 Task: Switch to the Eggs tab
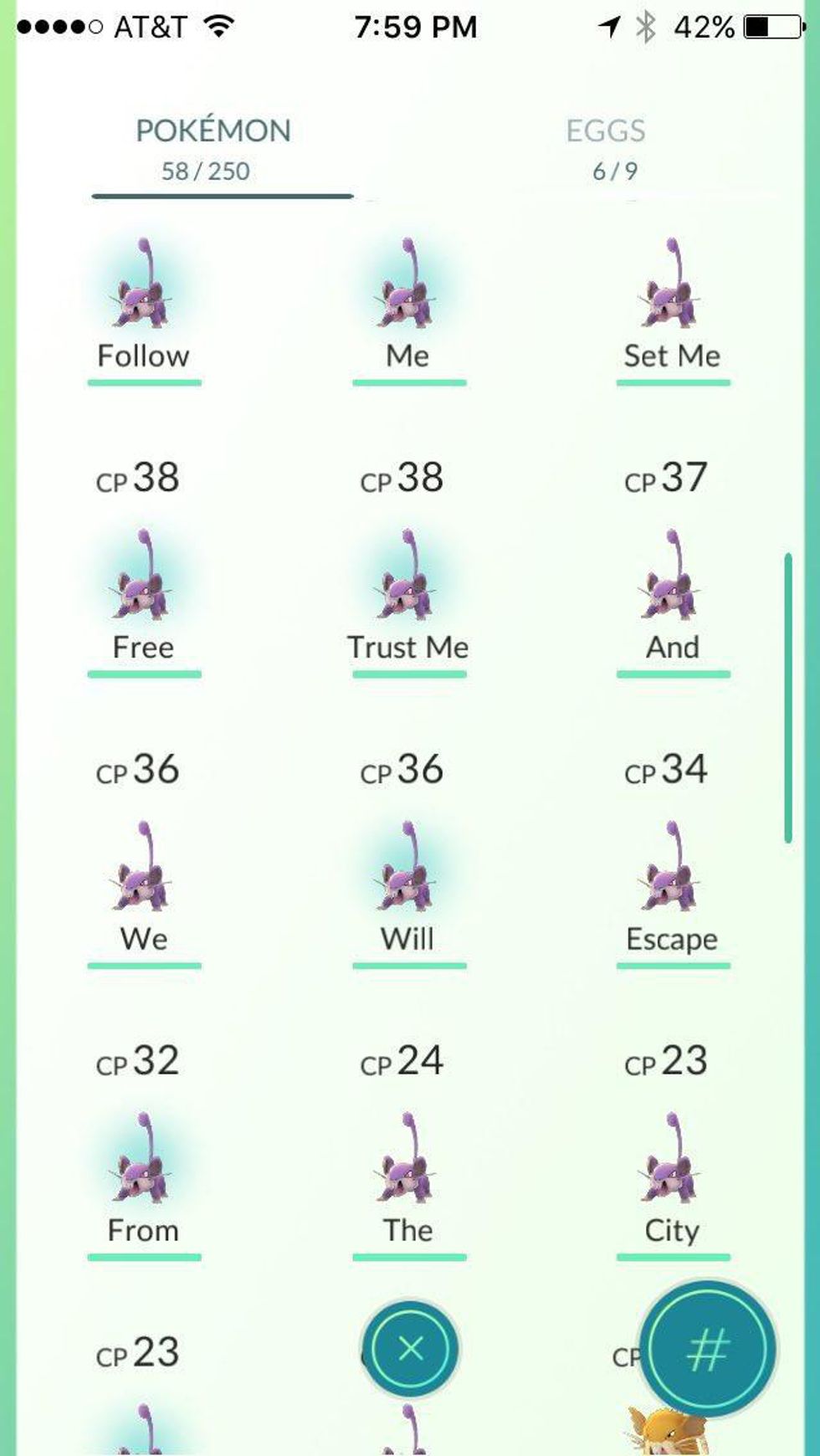click(x=606, y=147)
